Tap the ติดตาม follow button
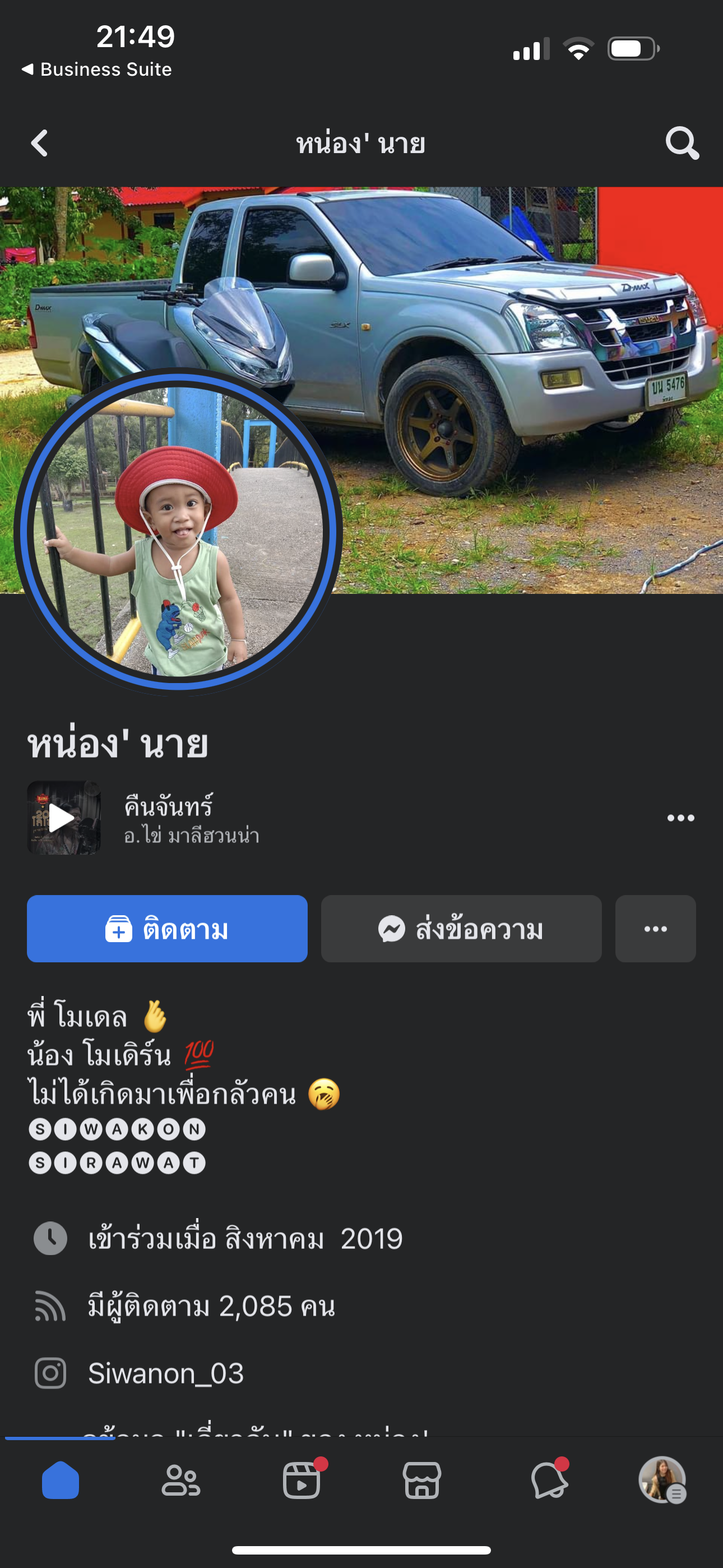 167,929
